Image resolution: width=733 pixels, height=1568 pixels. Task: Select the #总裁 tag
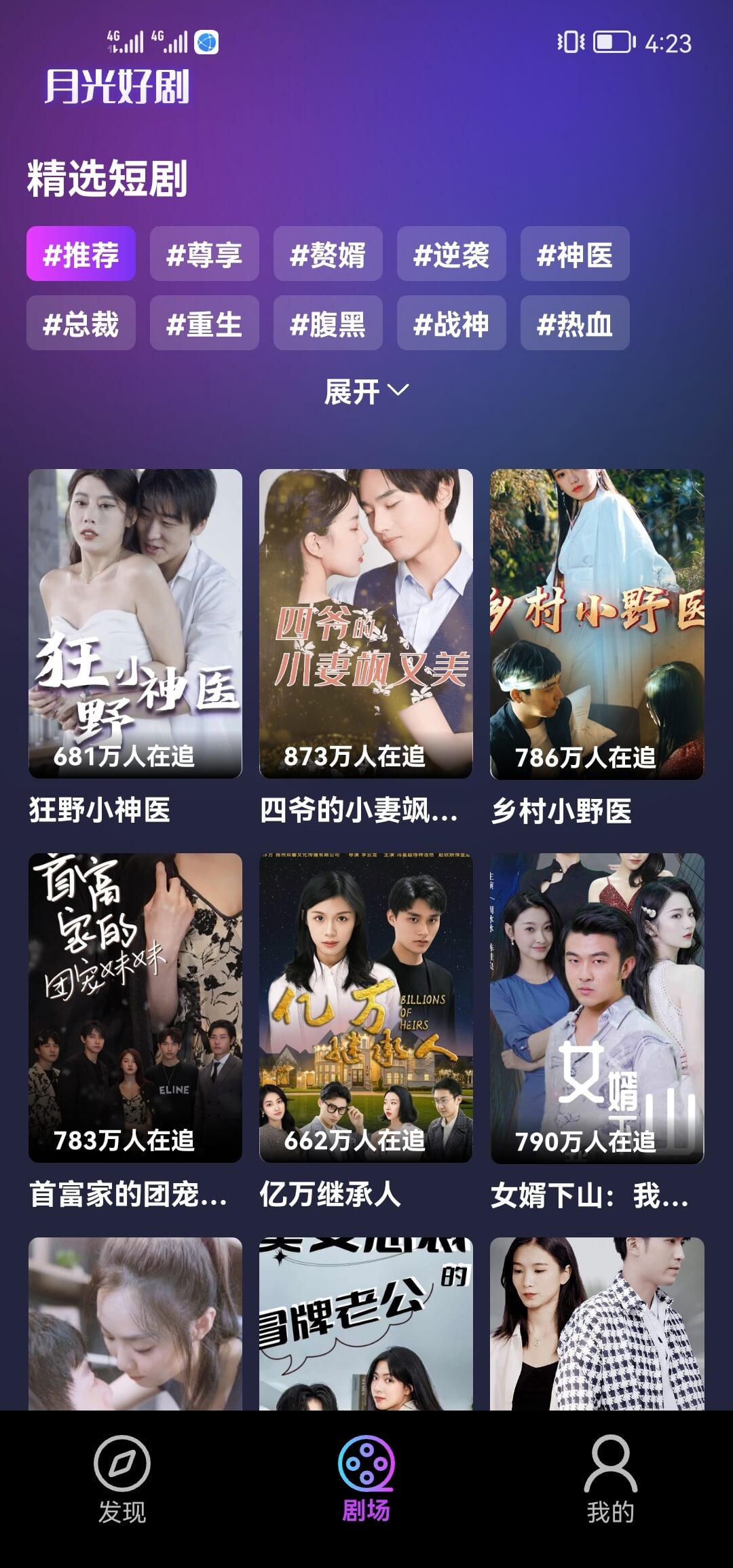click(x=81, y=323)
